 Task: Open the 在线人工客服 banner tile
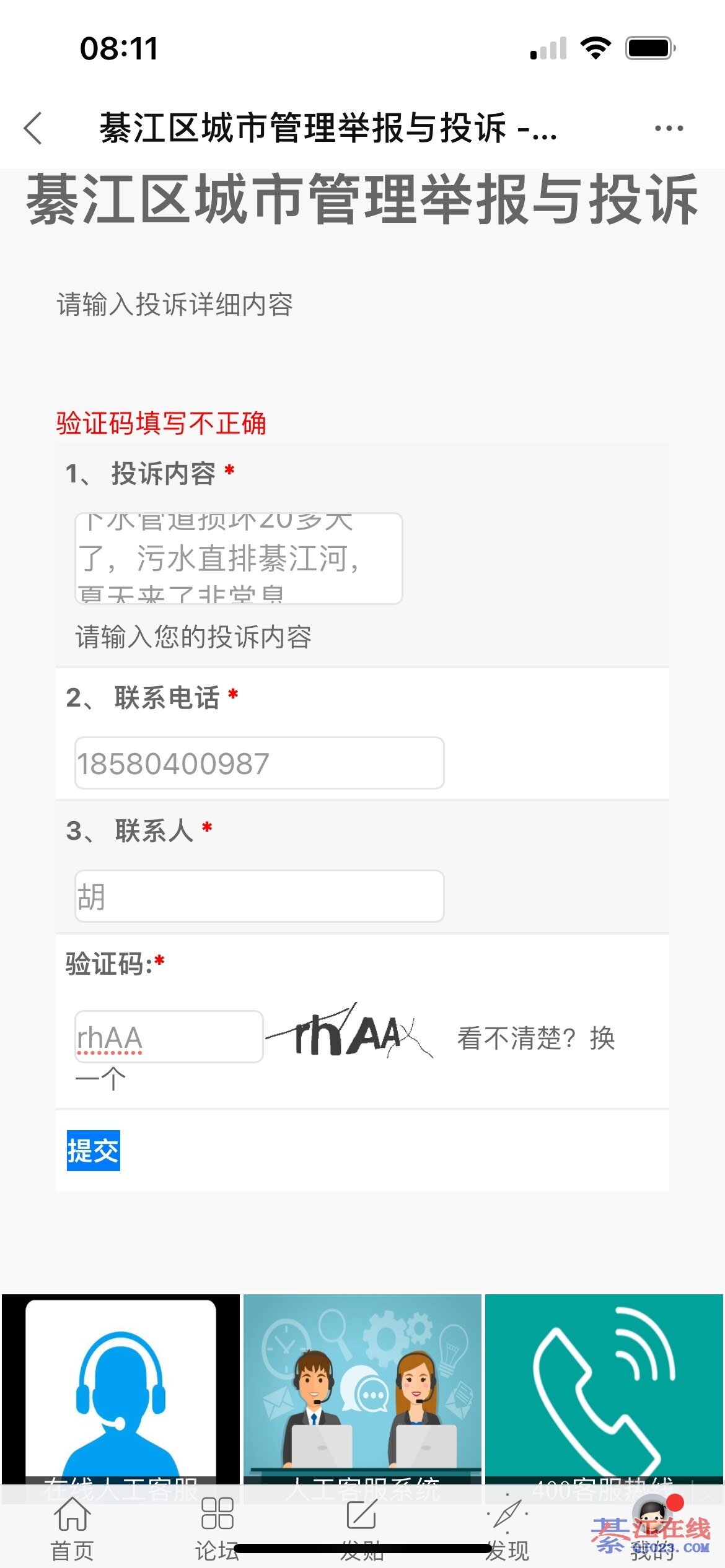(121, 1387)
